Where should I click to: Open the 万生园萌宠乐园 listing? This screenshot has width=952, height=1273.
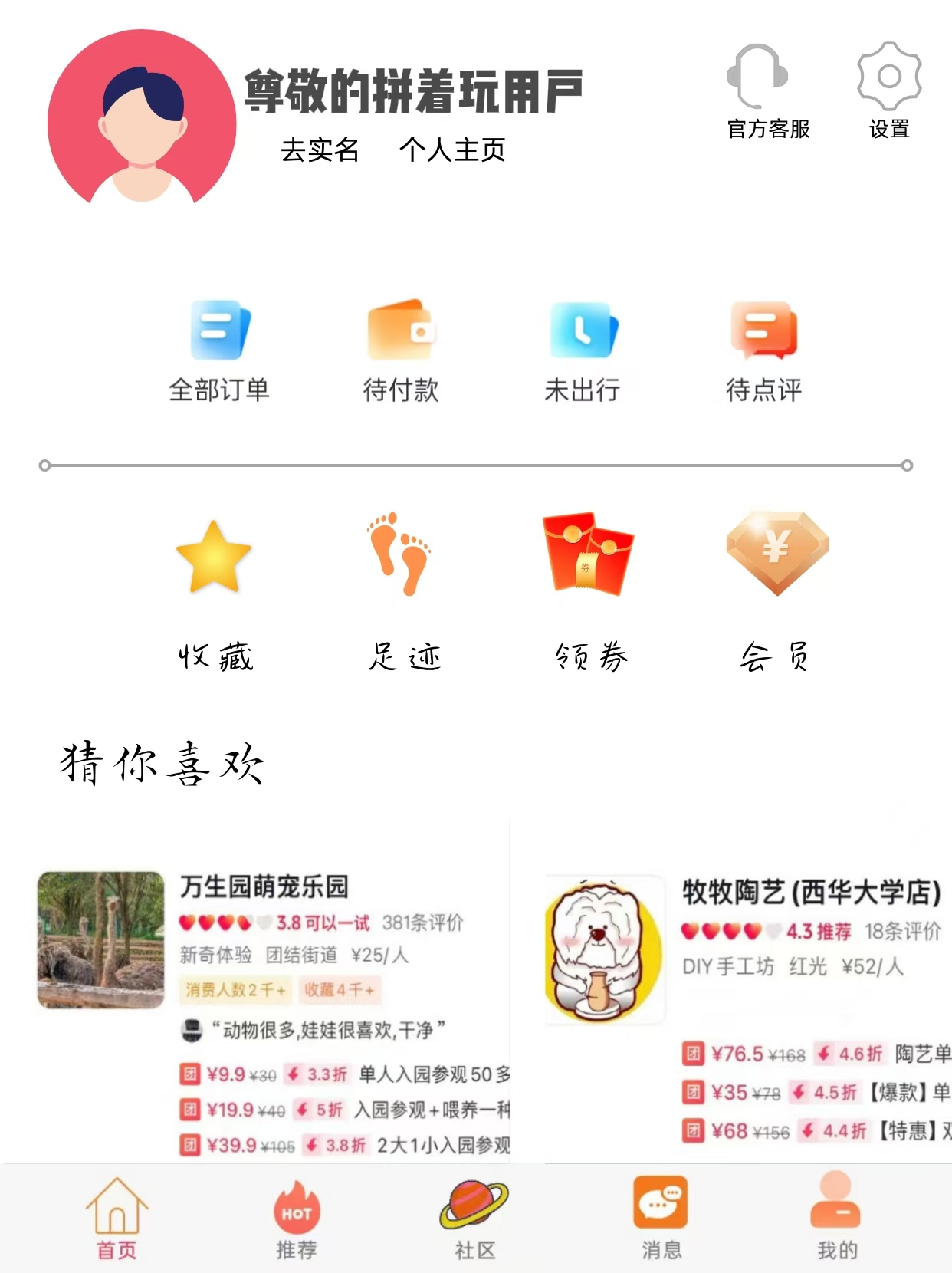click(264, 886)
